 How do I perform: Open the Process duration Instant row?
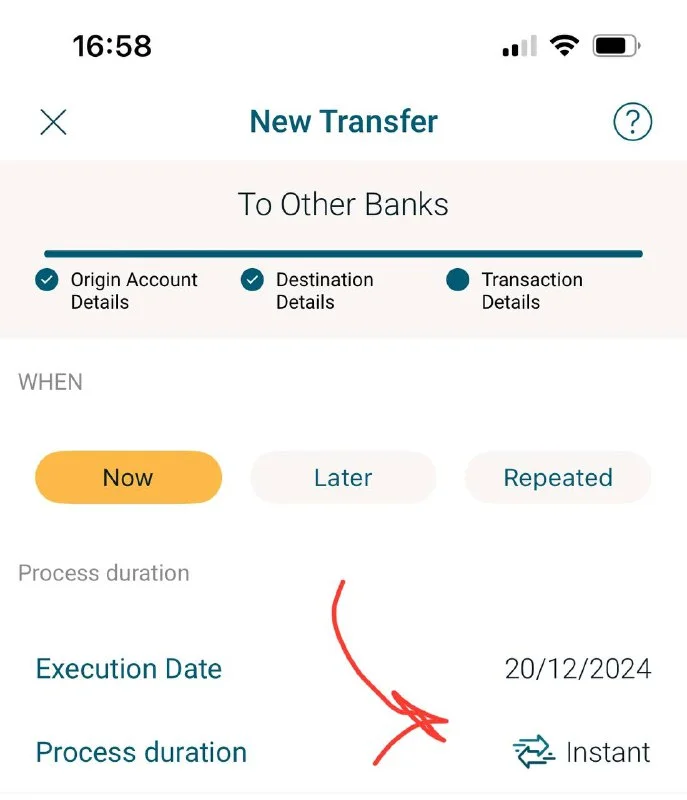tap(581, 752)
